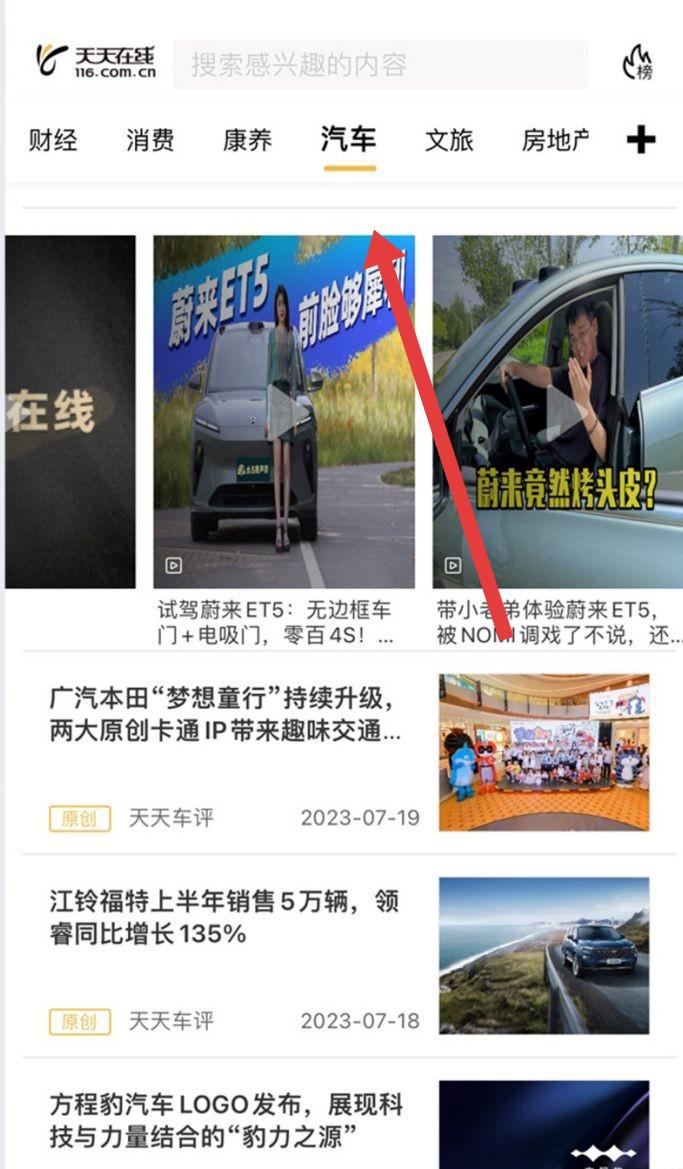683x1169 pixels.
Task: Switch to the 文旅 tab
Action: (x=448, y=140)
